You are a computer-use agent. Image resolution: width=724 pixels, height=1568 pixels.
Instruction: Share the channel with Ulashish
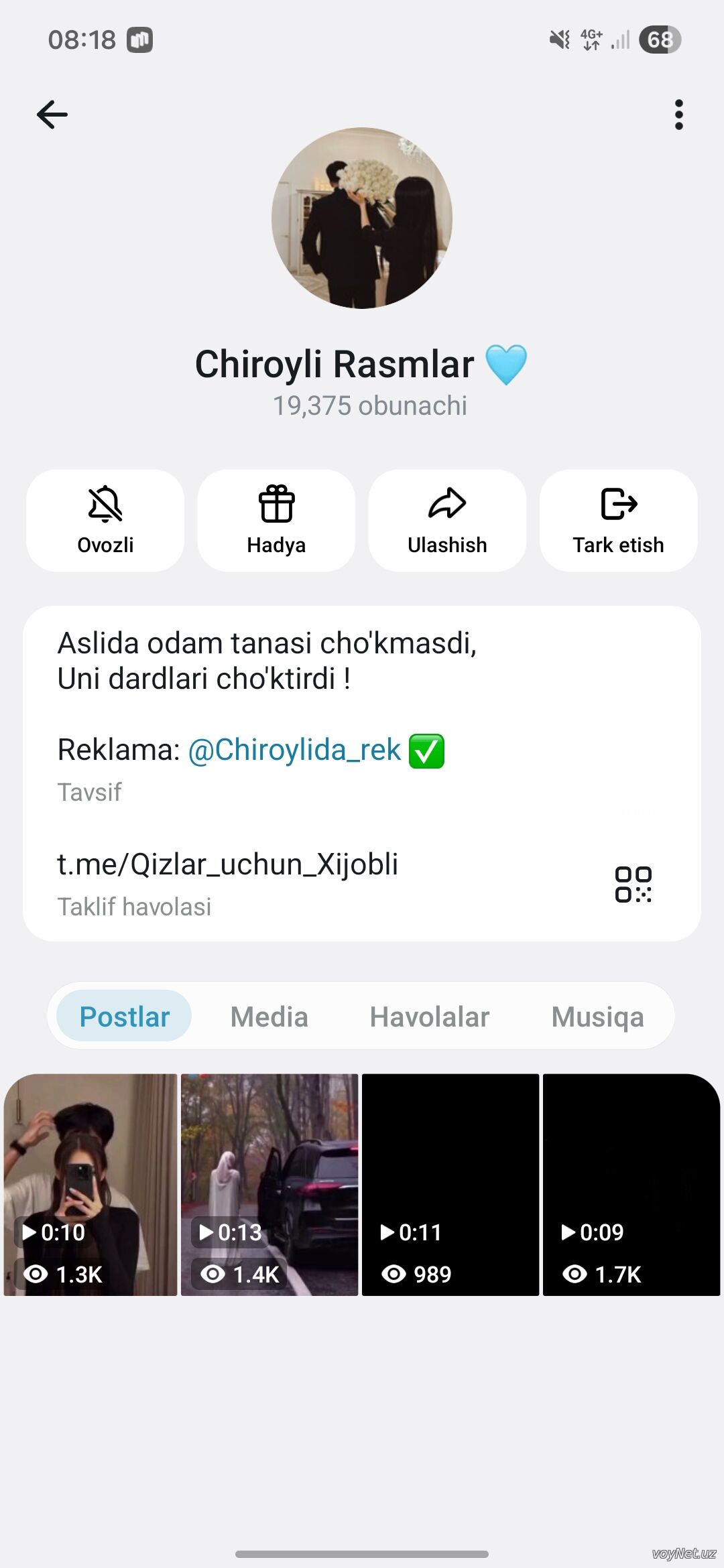click(x=447, y=521)
